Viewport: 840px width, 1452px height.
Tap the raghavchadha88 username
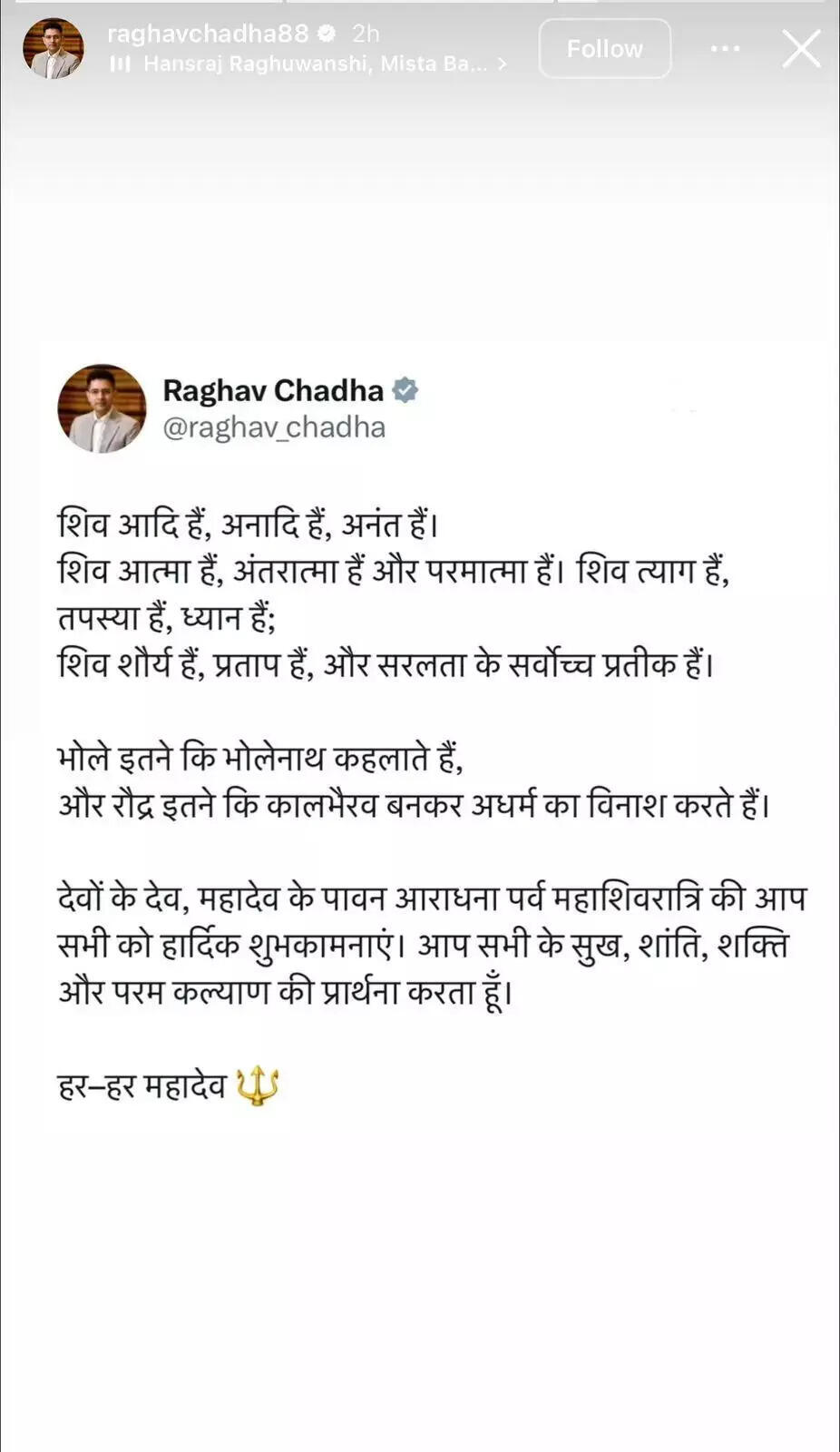coord(208,34)
